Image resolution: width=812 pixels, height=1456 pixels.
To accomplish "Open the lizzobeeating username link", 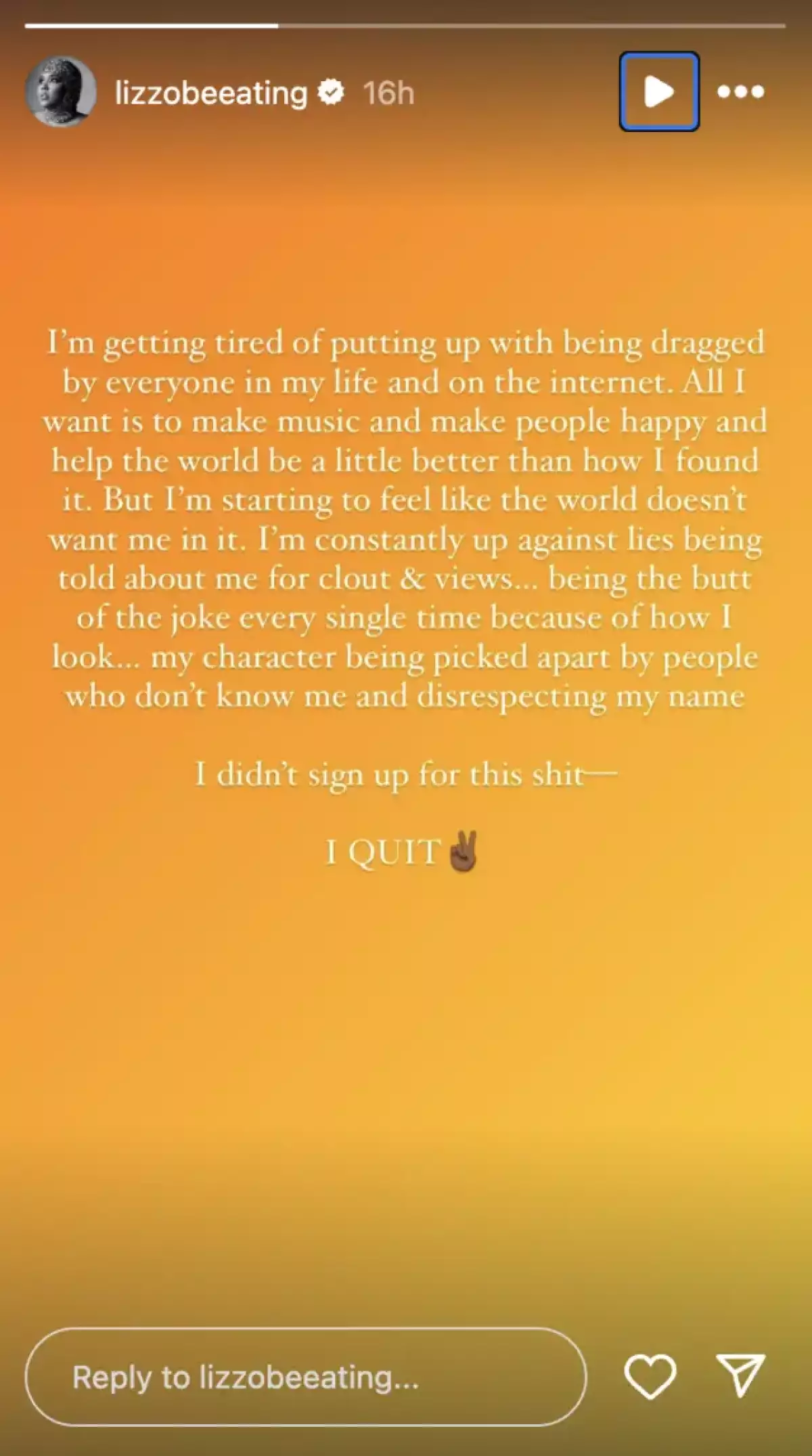I will pyautogui.click(x=216, y=91).
